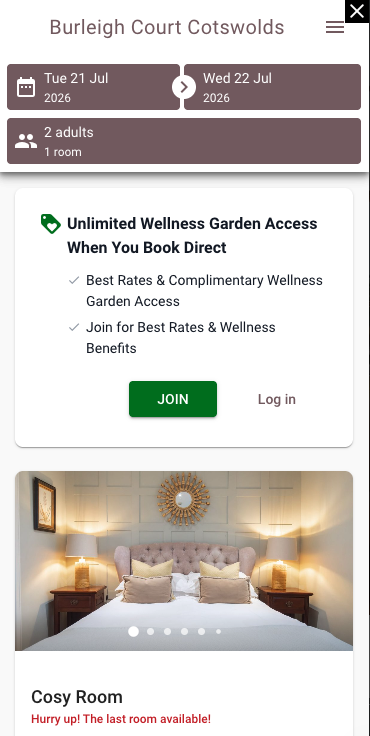Edit guests and rooms selector
The height and width of the screenshot is (736, 370).
coord(184,141)
